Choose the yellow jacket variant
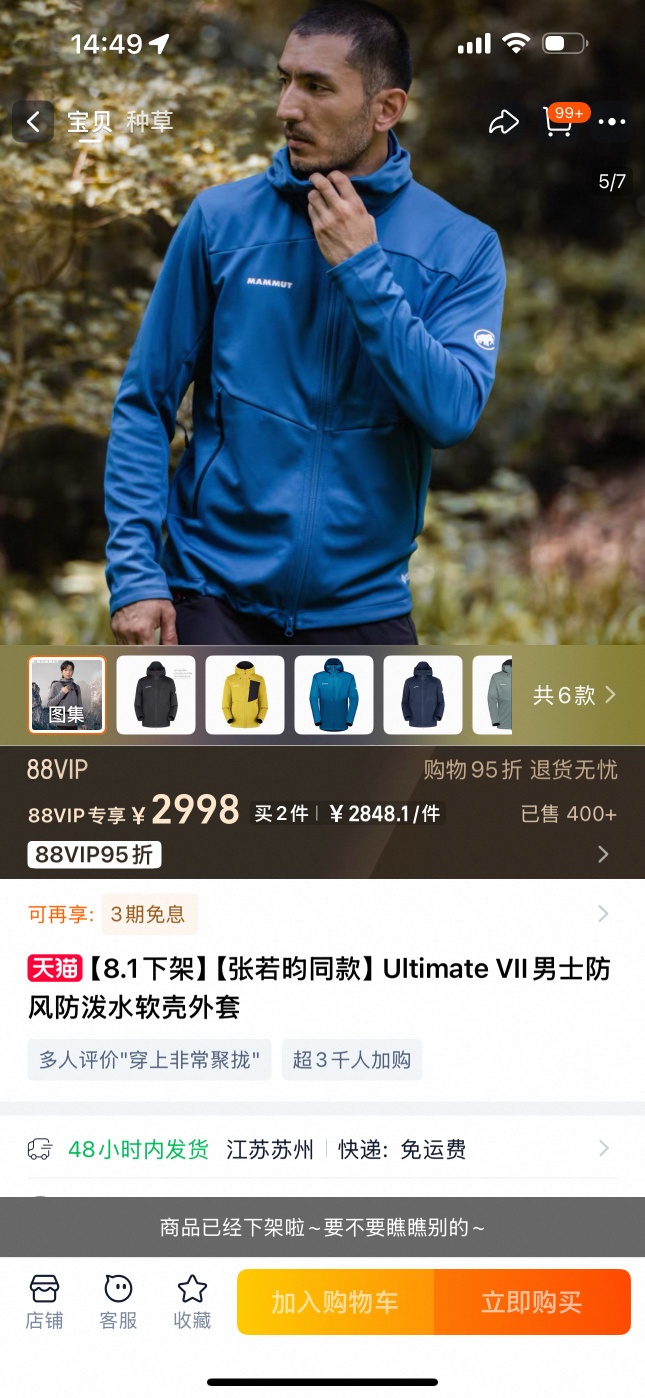 coord(245,695)
